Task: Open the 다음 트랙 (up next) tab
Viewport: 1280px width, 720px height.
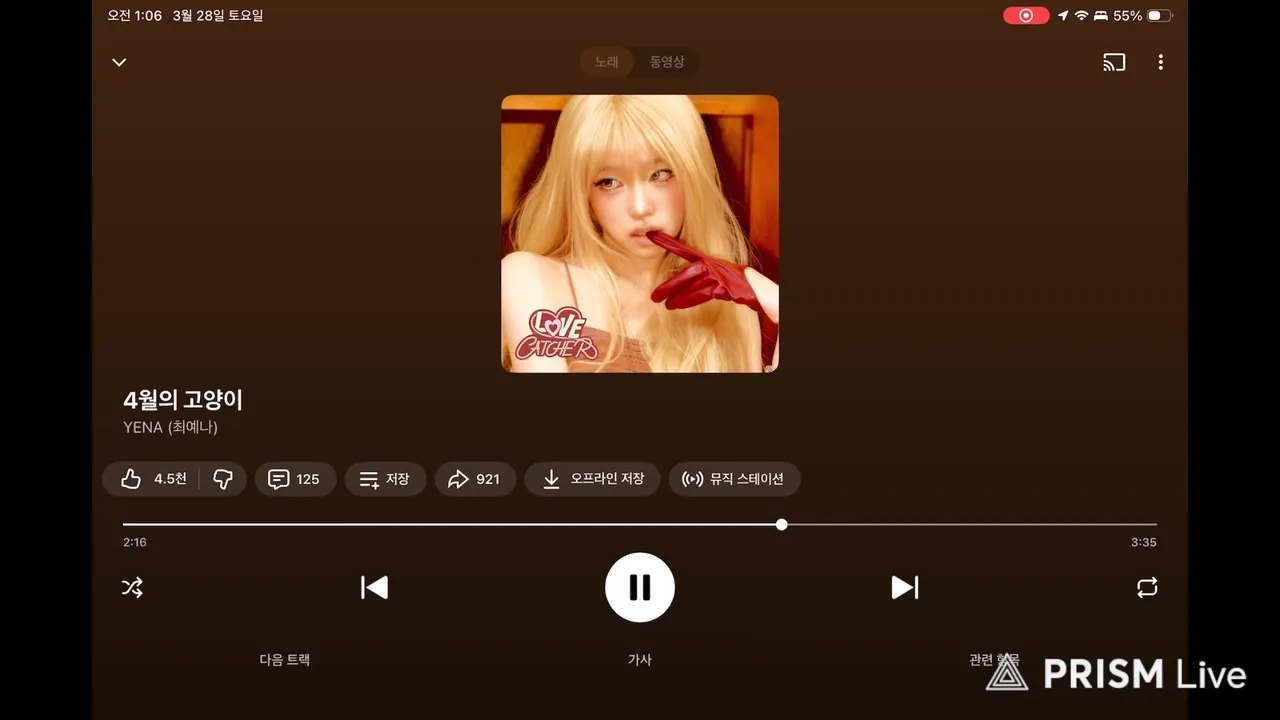Action: coord(285,660)
